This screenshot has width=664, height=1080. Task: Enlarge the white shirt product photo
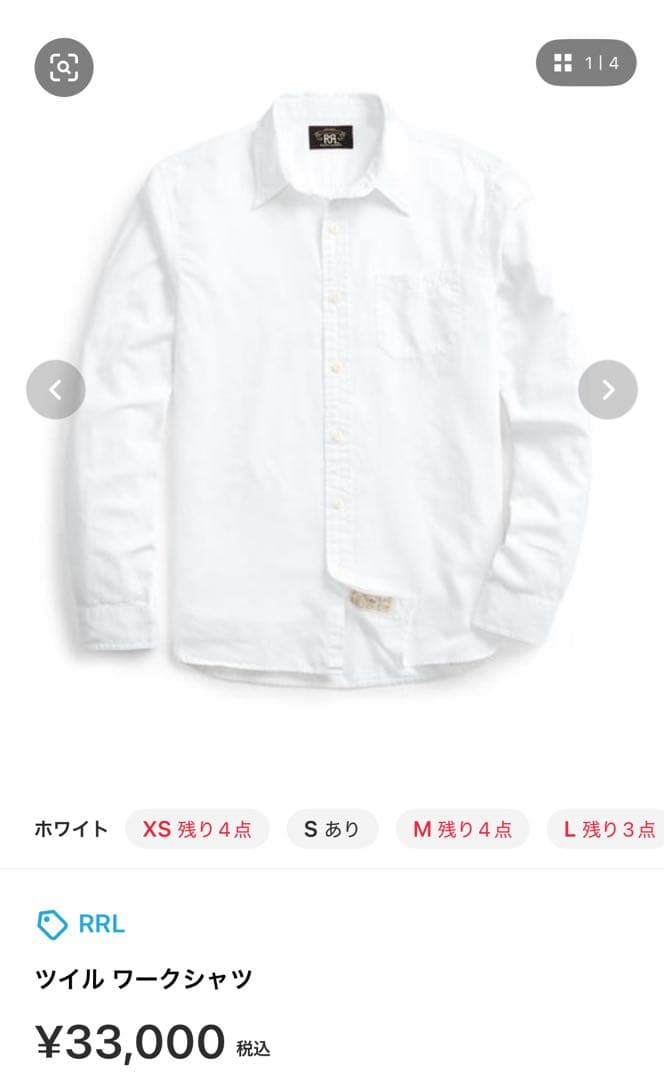tap(330, 390)
